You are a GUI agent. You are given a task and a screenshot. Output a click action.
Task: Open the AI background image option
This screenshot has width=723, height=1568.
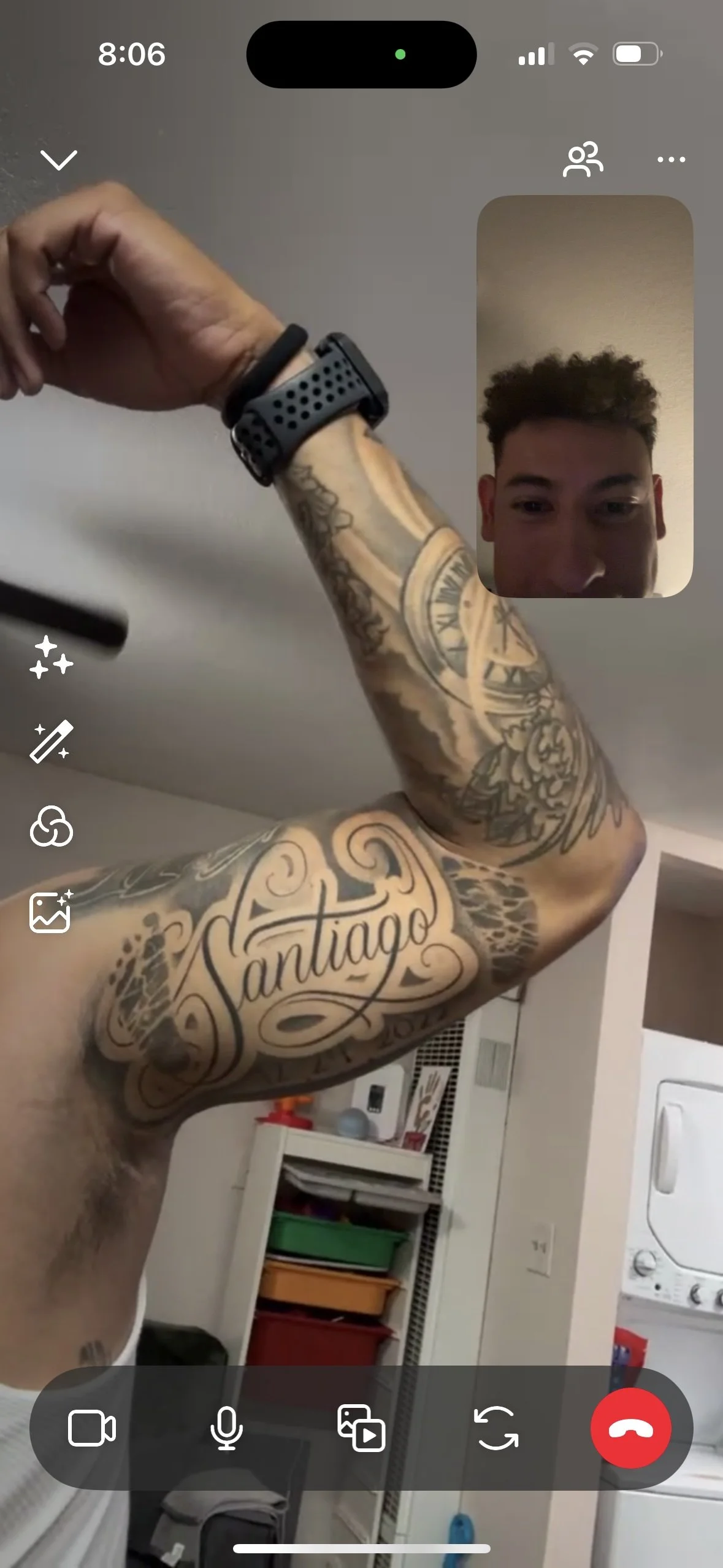click(x=52, y=911)
